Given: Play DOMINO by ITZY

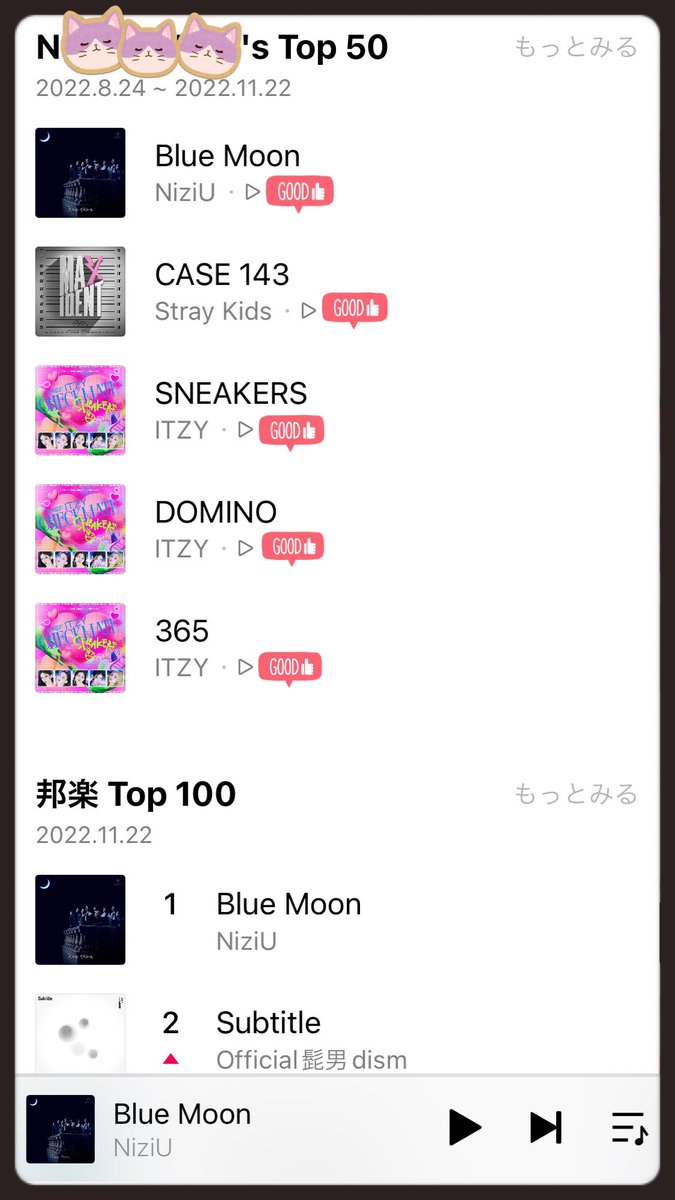Looking at the screenshot, I should click(x=246, y=548).
